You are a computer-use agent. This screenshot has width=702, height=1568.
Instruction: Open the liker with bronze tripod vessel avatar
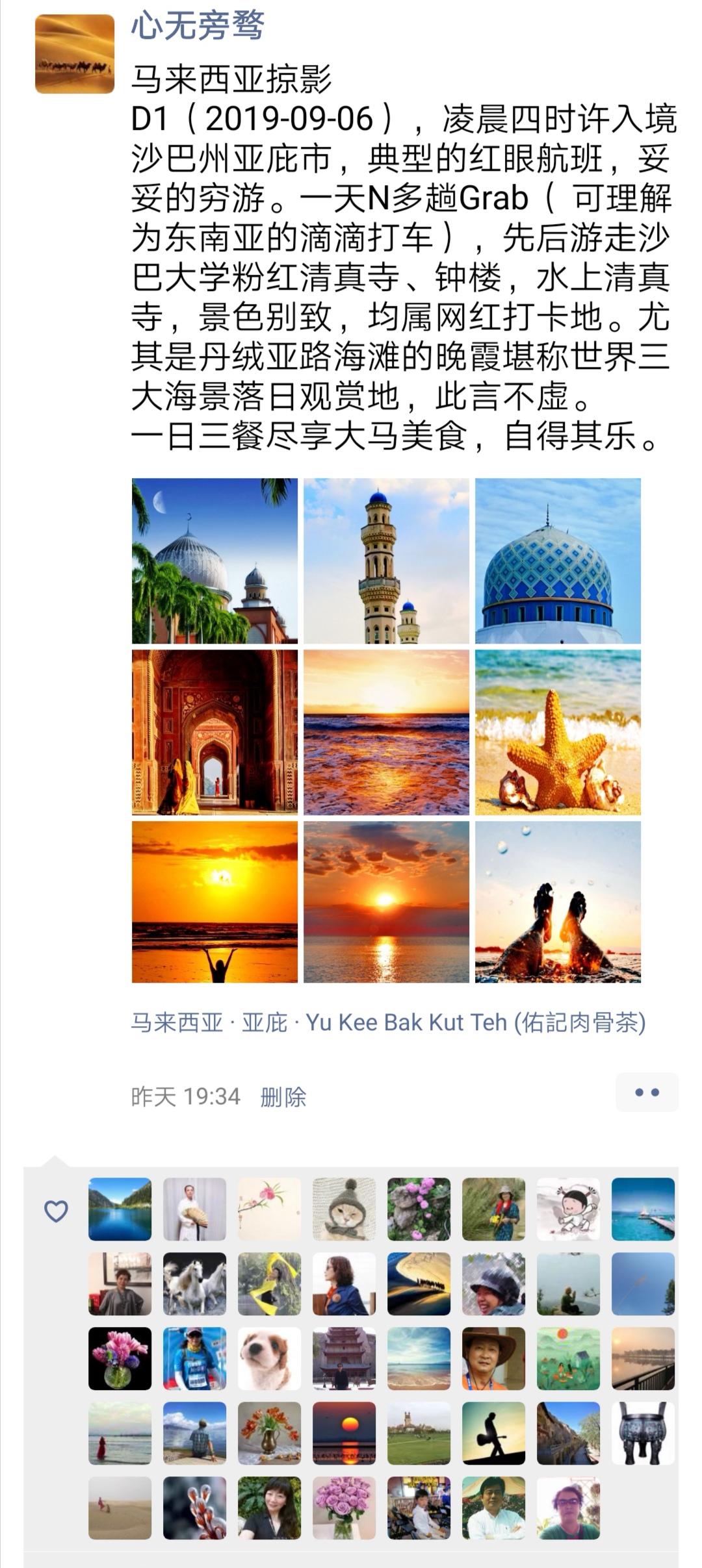(643, 1434)
